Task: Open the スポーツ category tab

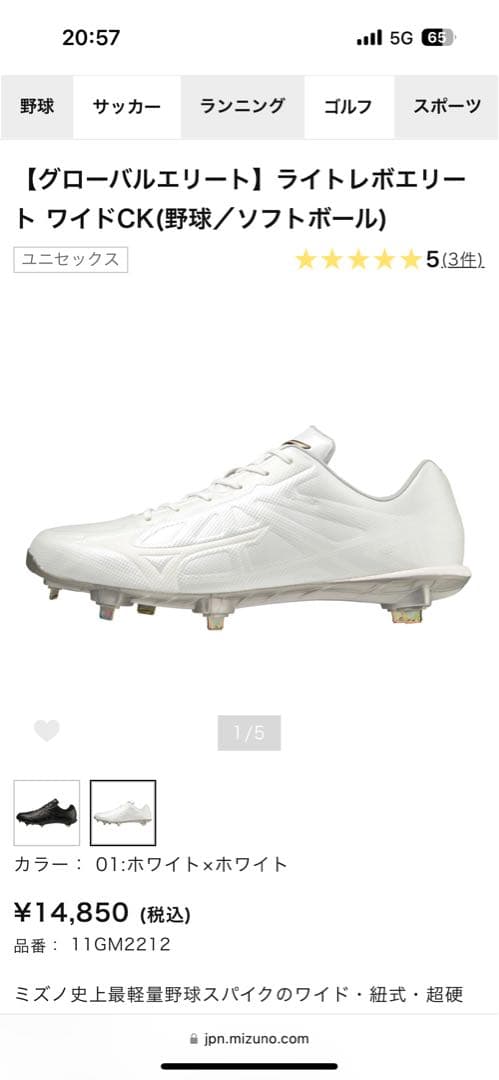Action: (x=447, y=107)
